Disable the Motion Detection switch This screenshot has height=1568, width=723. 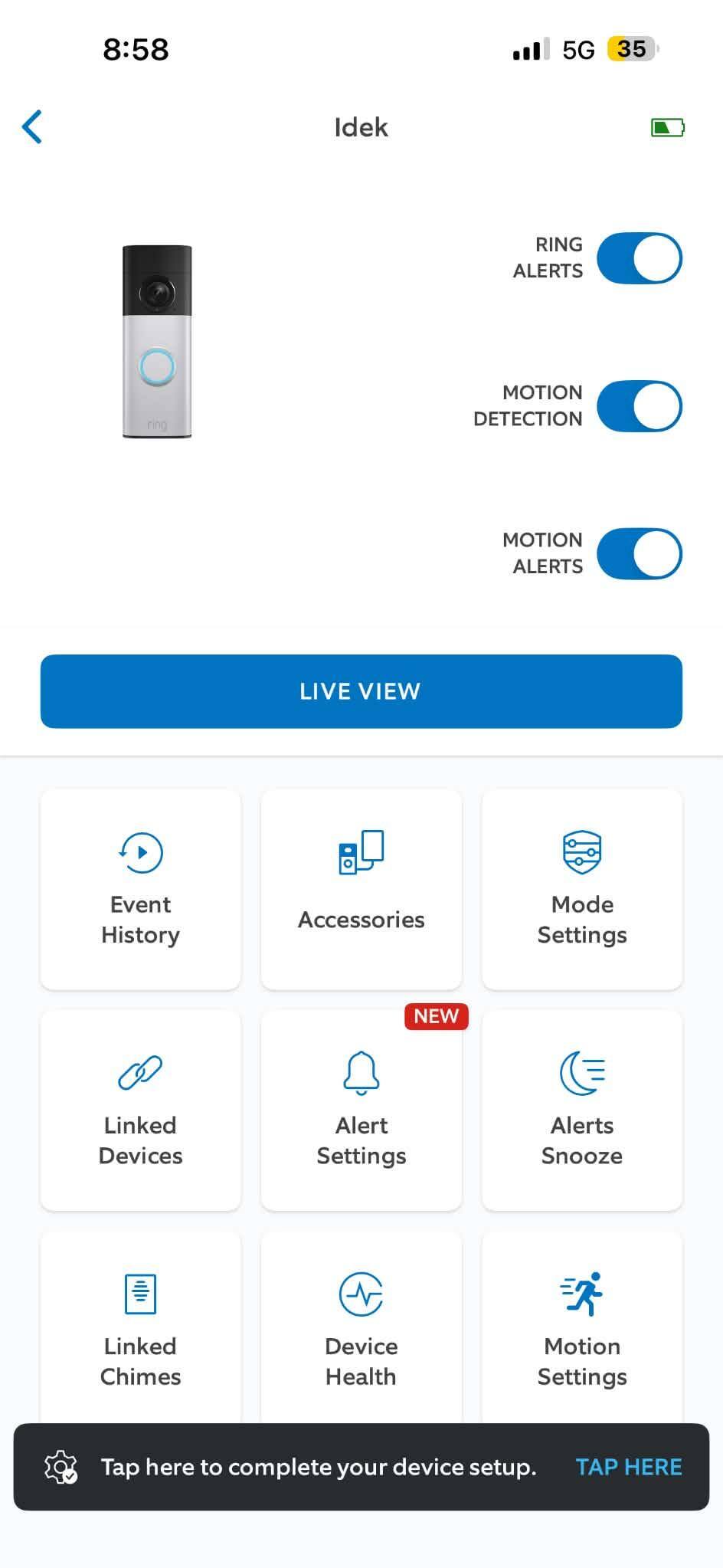pyautogui.click(x=640, y=406)
